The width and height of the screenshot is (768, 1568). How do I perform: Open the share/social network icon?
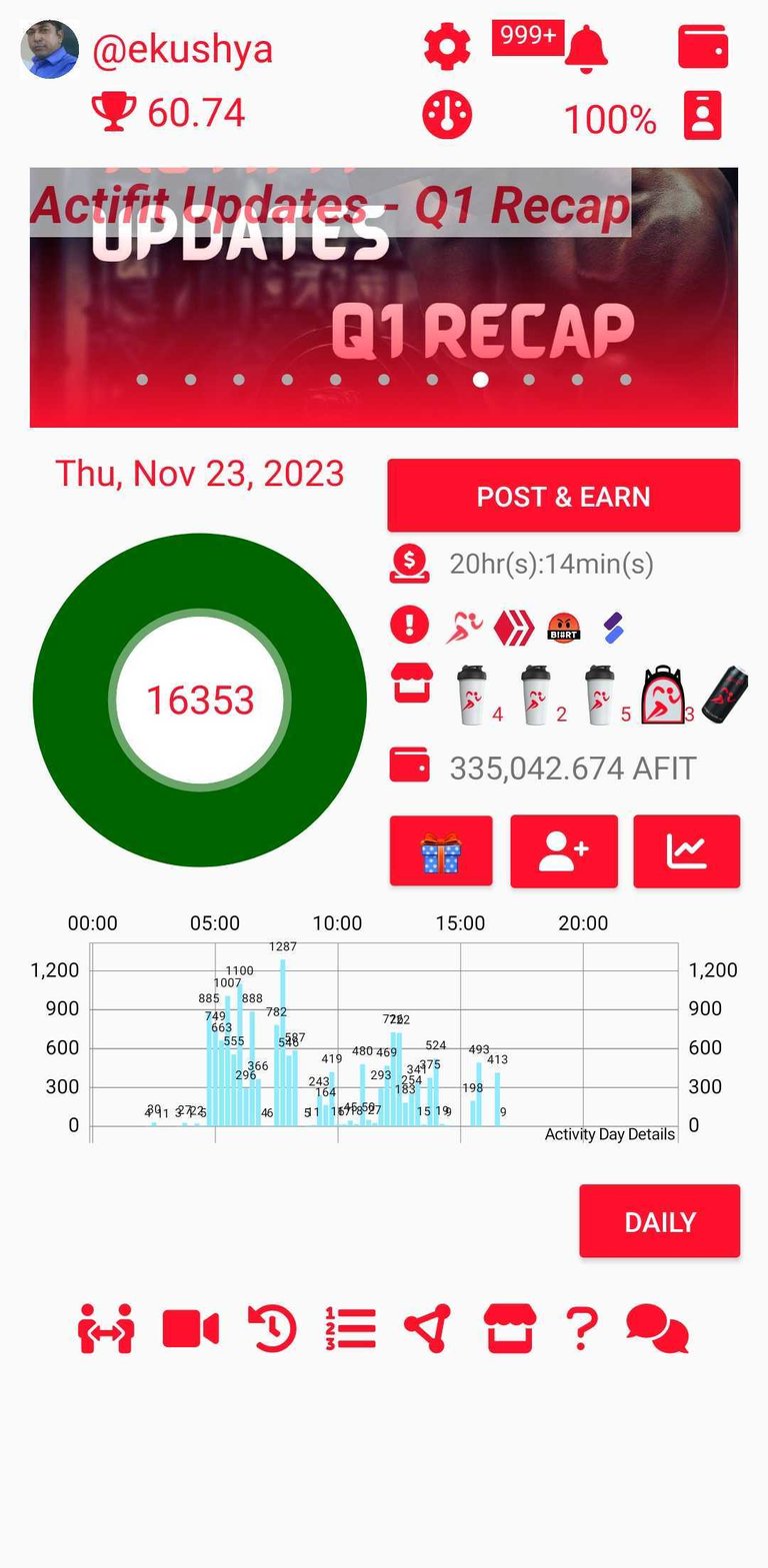(428, 1330)
